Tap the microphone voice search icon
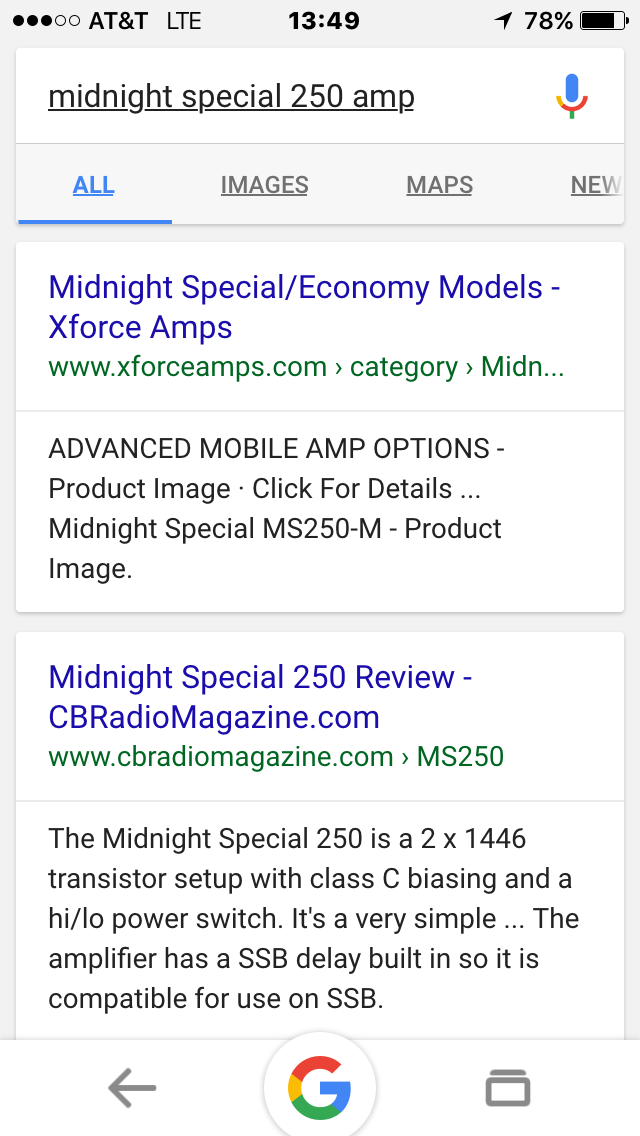The image size is (640, 1136). coord(572,97)
